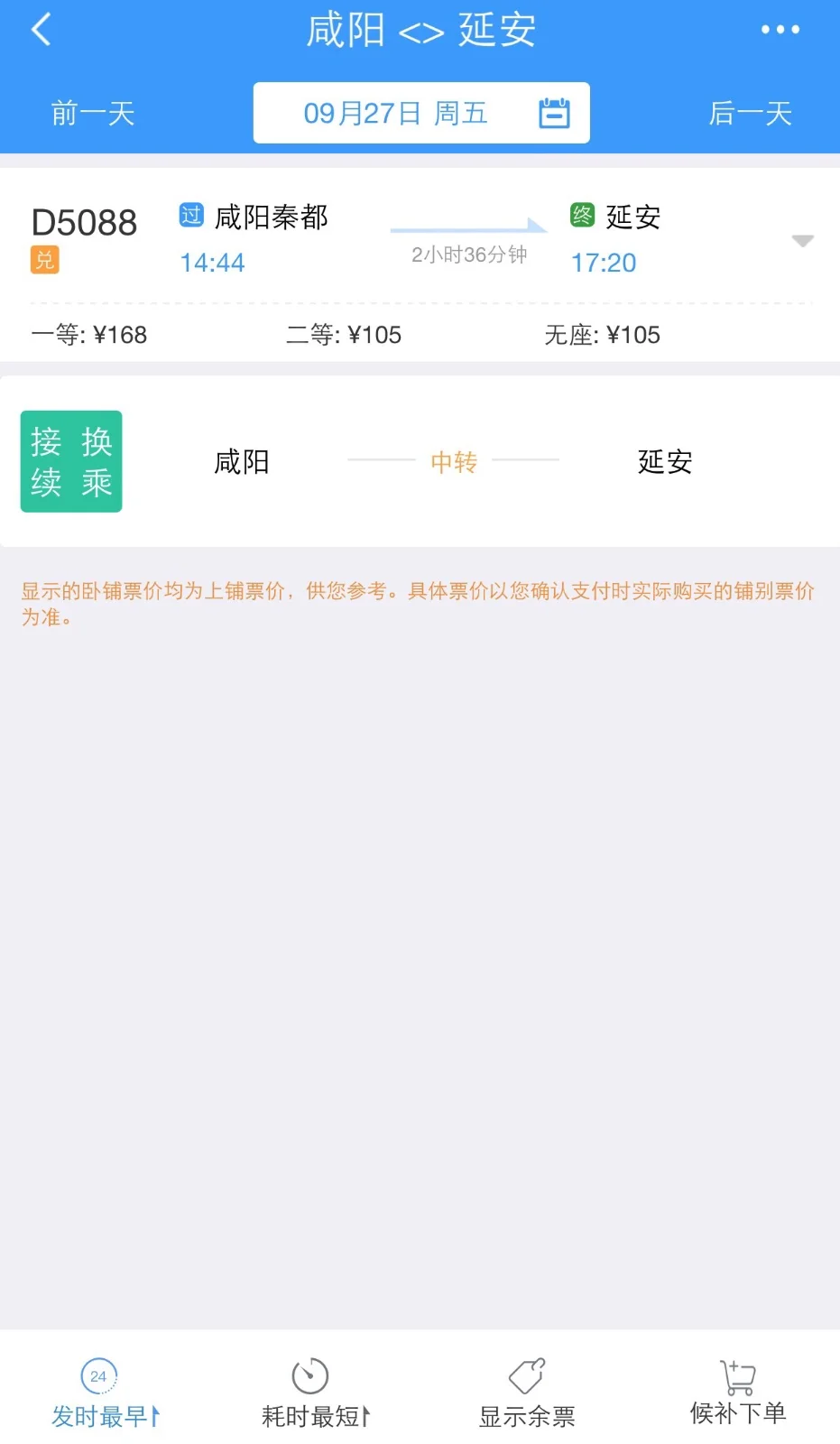The height and width of the screenshot is (1444, 840).
Task: Select the 发时最早 clock sorting icon
Action: point(98,1375)
